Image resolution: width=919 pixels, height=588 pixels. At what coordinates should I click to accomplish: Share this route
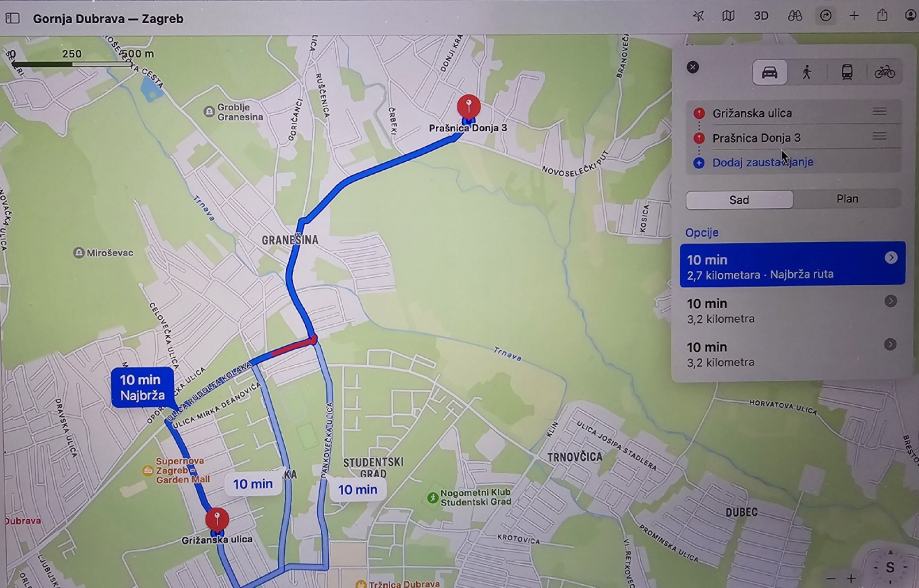[882, 16]
